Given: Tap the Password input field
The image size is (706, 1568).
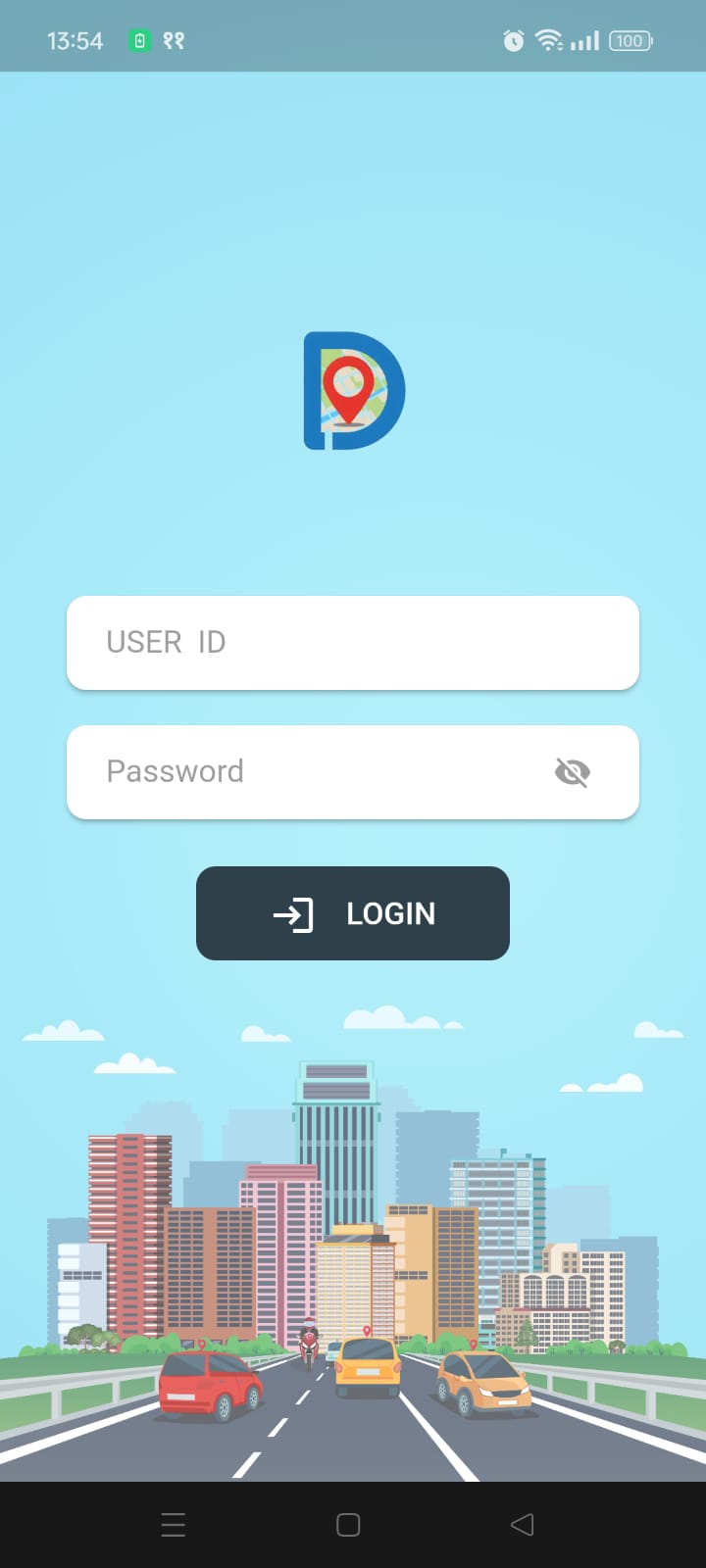Looking at the screenshot, I should click(x=314, y=772).
